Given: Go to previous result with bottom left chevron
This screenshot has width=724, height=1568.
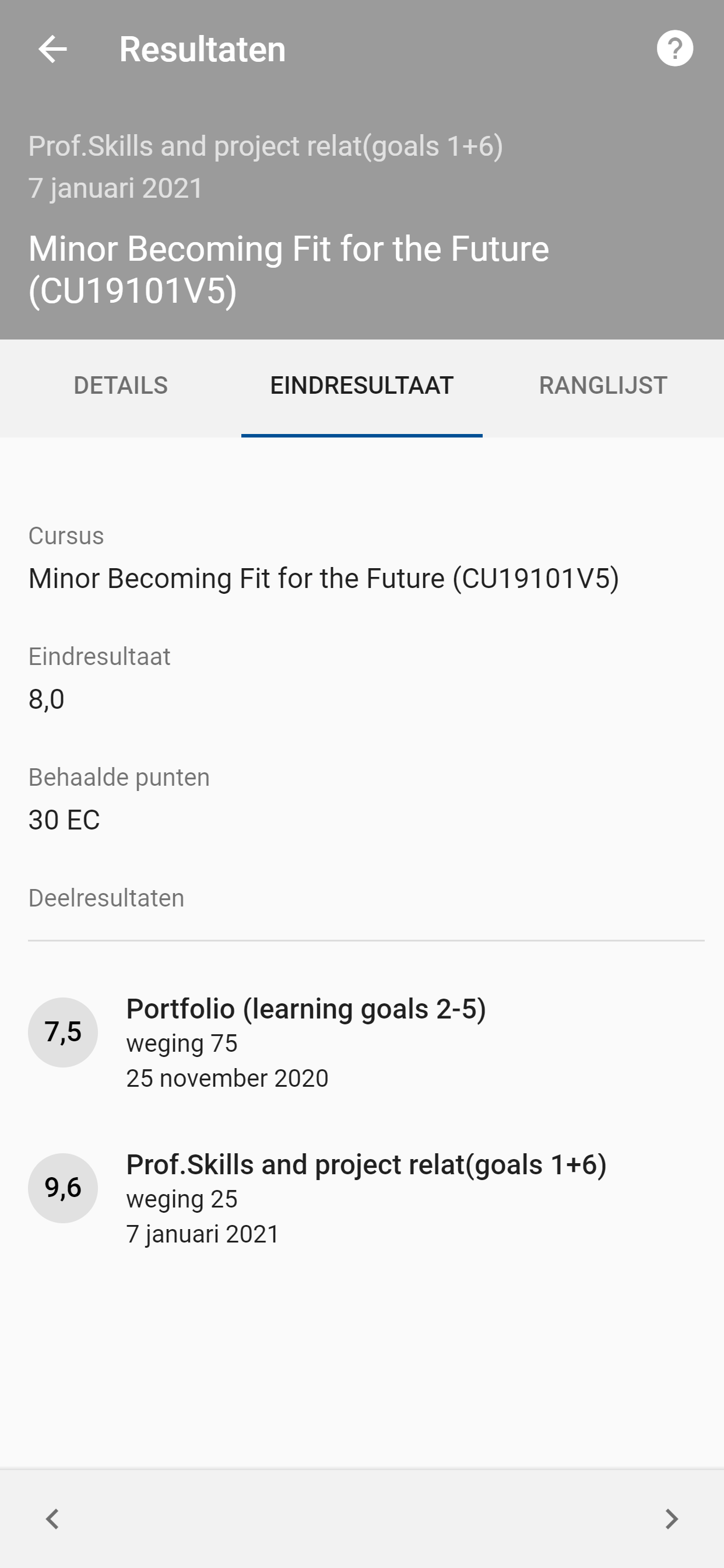Looking at the screenshot, I should (x=52, y=1518).
